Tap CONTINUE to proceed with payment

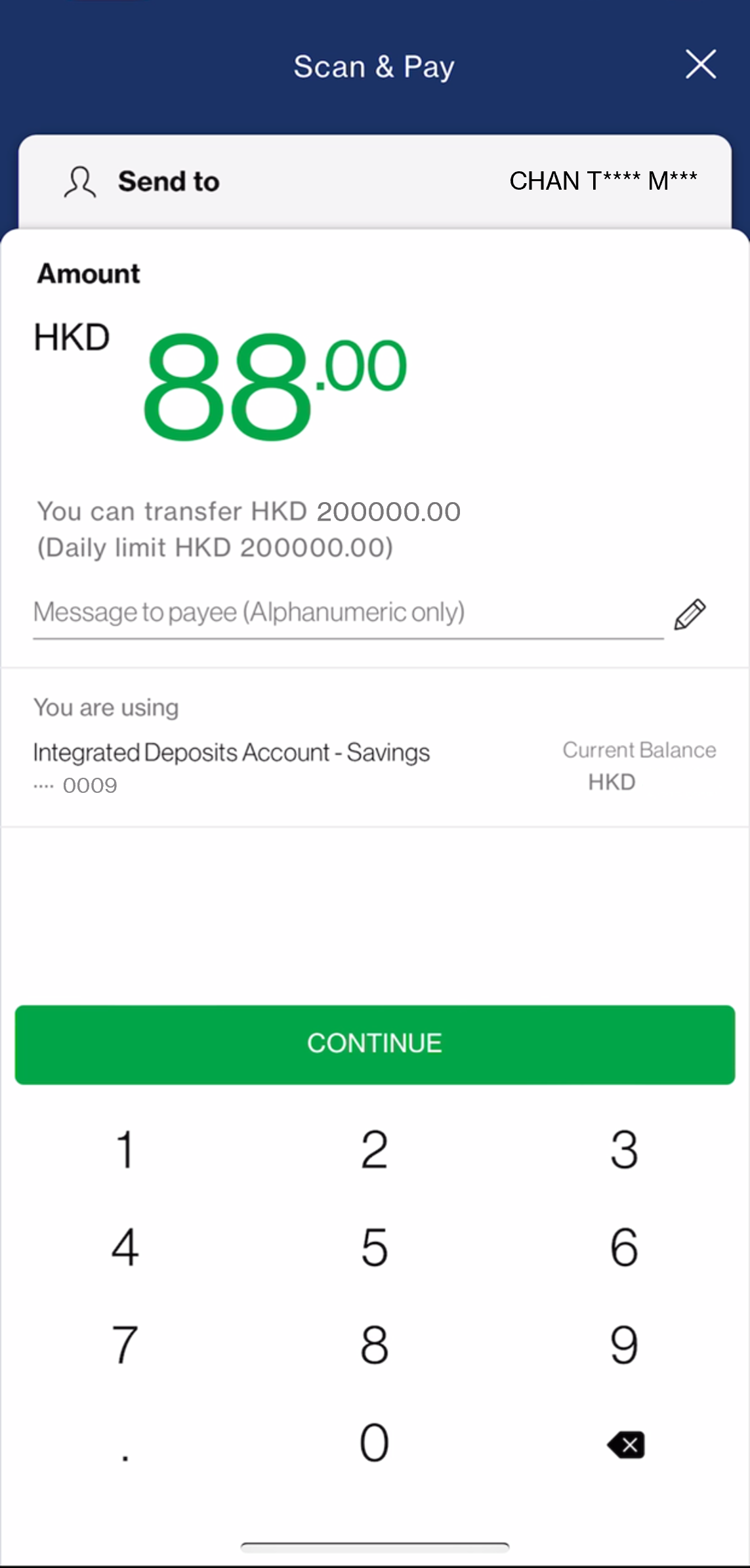click(x=375, y=1044)
